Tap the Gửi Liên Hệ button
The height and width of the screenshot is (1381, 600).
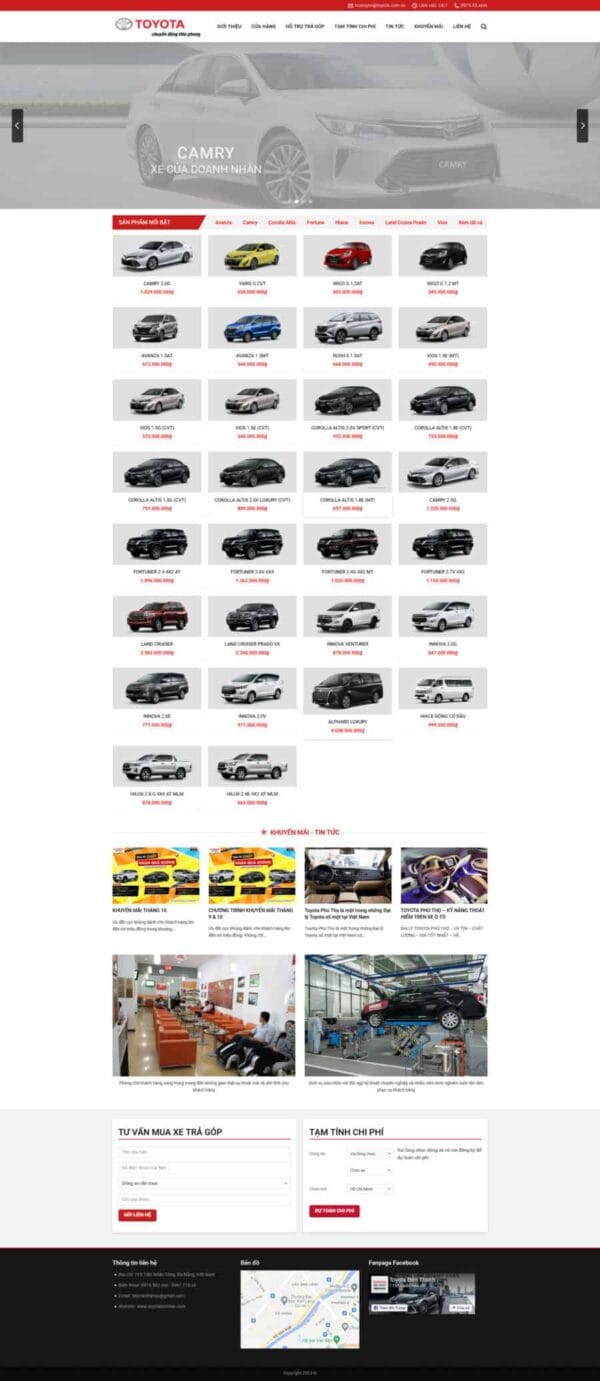(x=137, y=1214)
